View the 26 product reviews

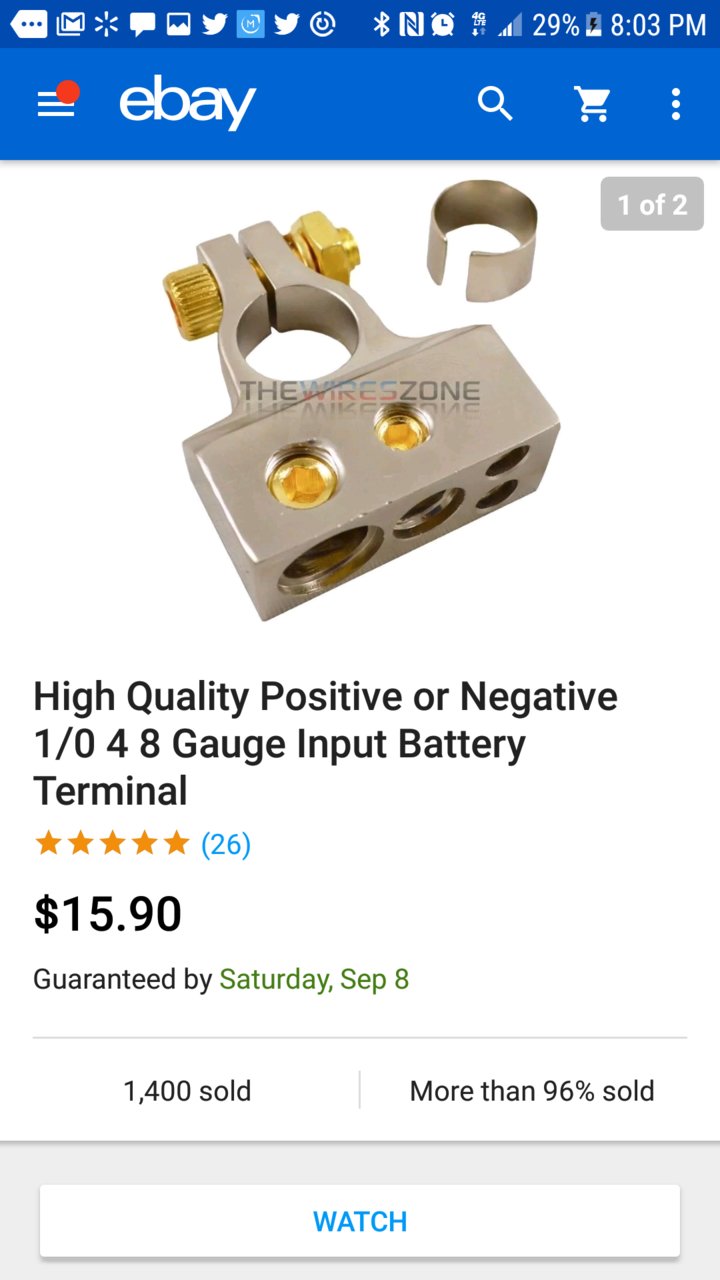[x=226, y=844]
